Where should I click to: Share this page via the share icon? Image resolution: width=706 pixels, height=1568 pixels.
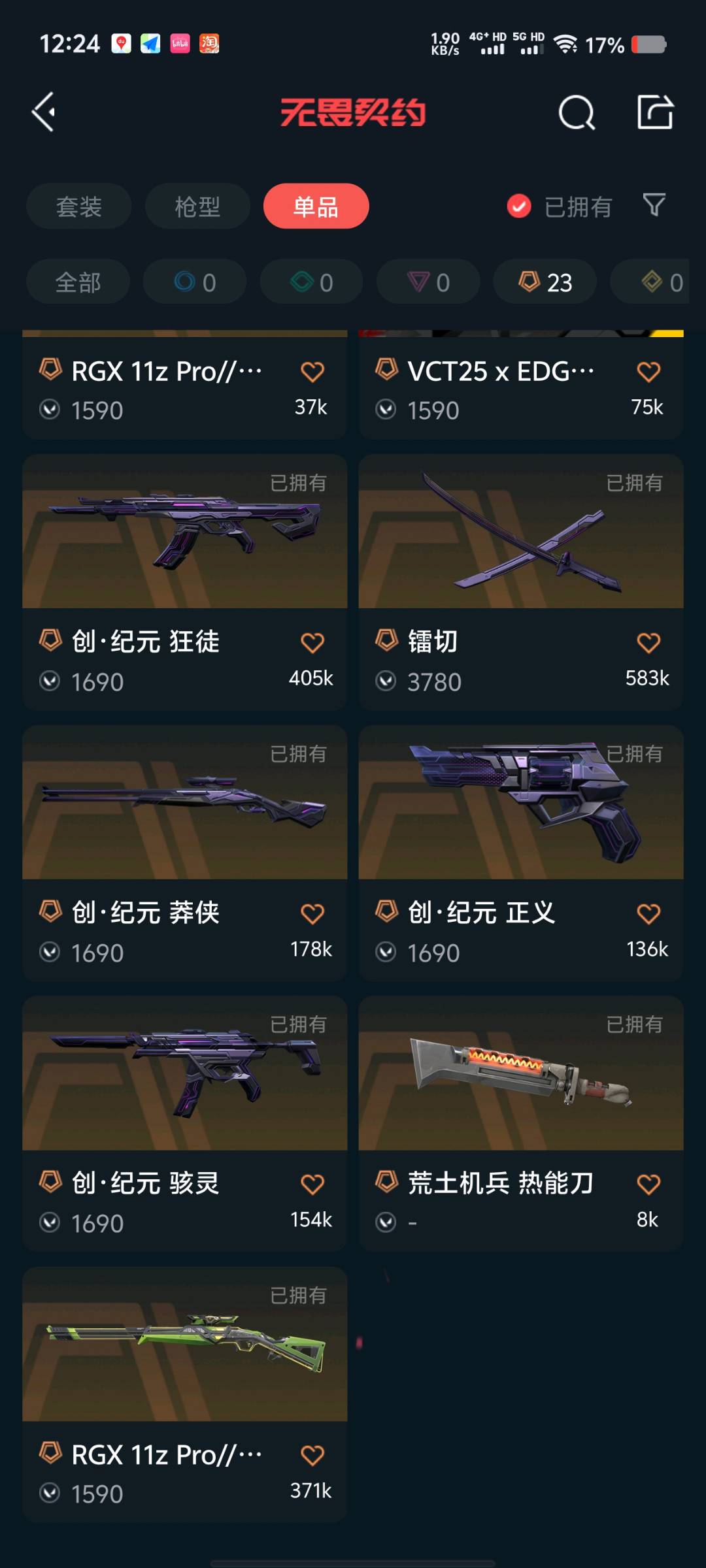[x=655, y=112]
